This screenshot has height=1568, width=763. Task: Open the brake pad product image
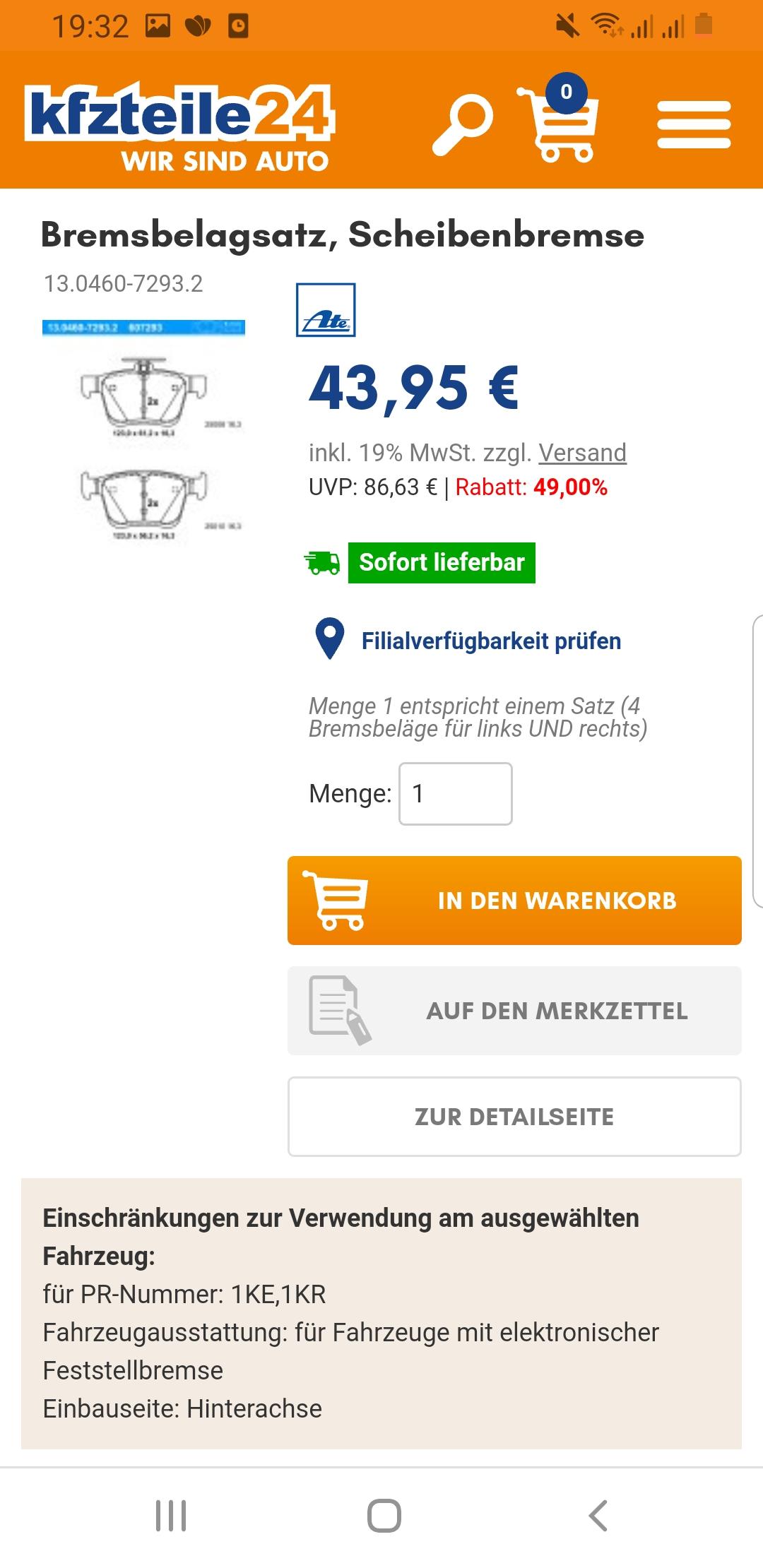click(144, 432)
